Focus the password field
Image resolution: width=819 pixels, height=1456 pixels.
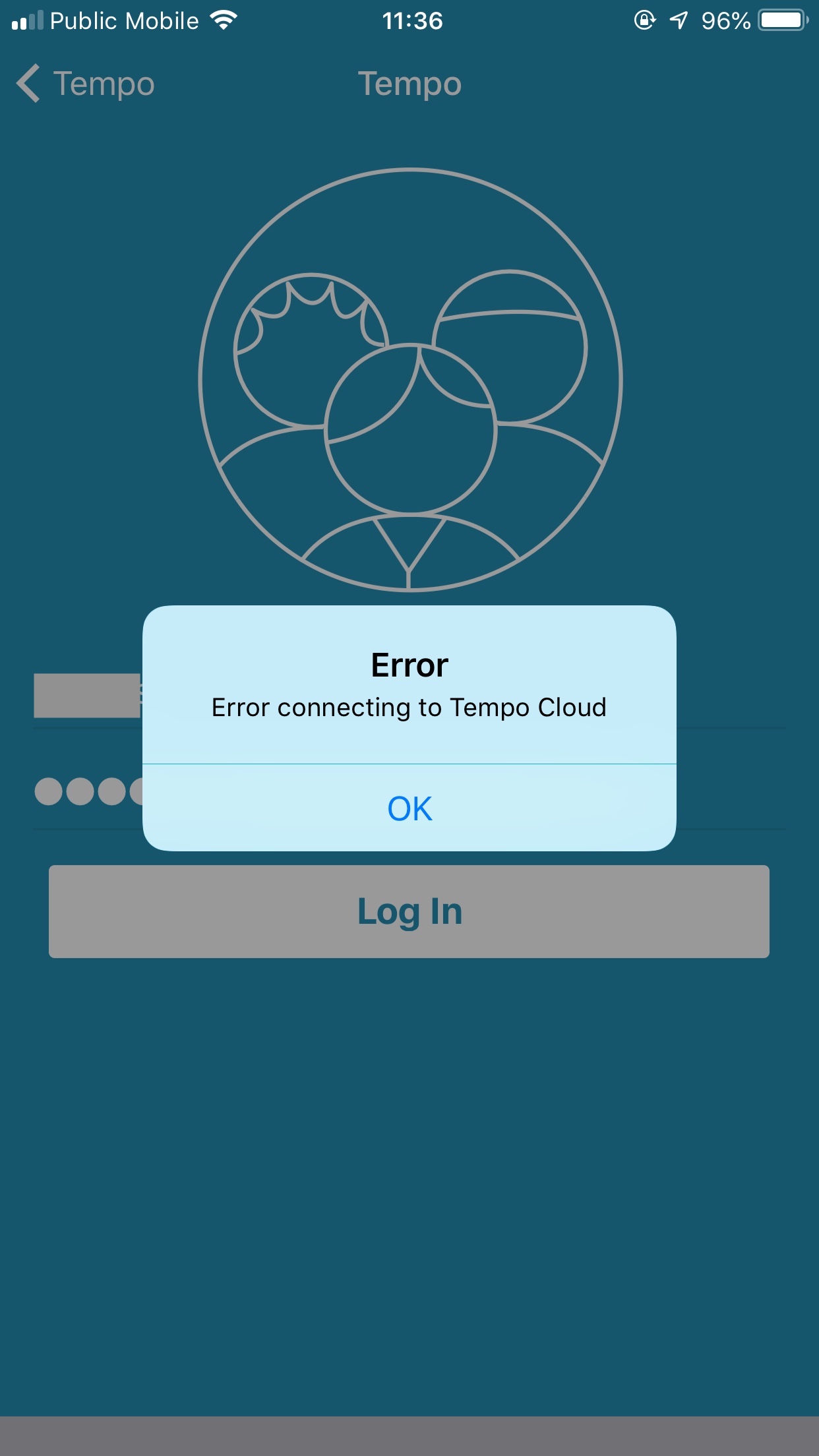pos(87,791)
